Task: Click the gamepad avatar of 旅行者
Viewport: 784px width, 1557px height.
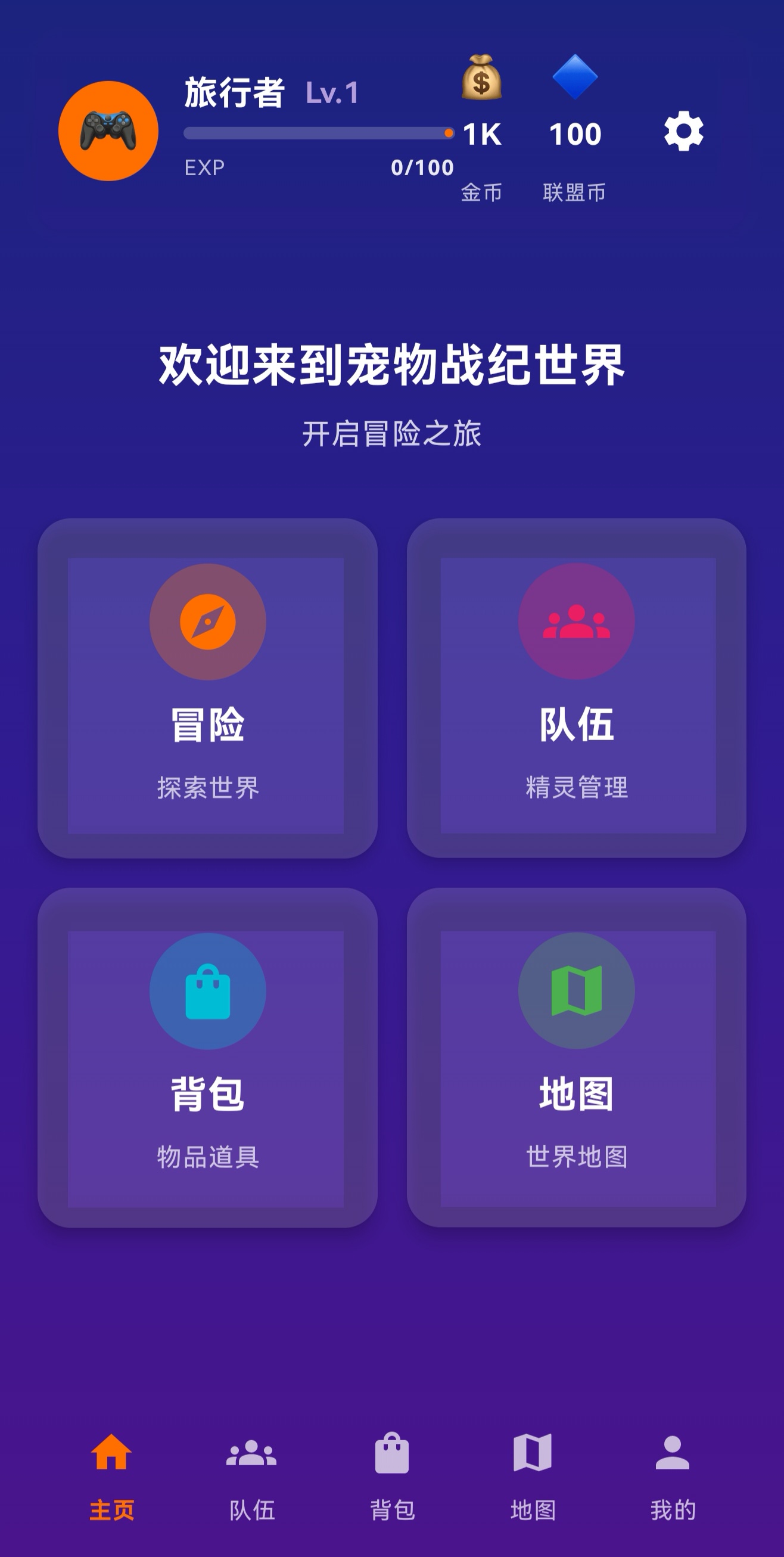Action: click(x=108, y=128)
